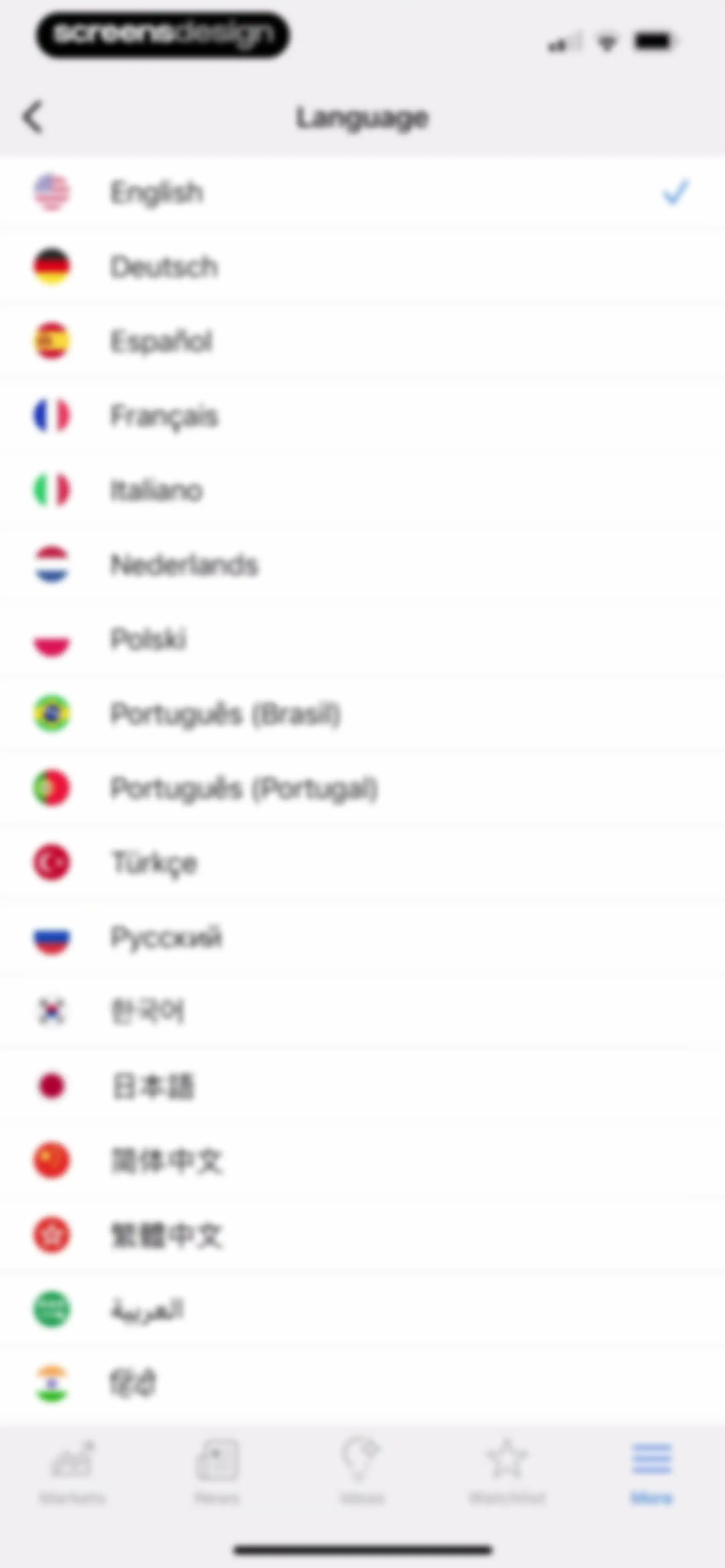Pick Français as the app language
The image size is (725, 1568).
[362, 416]
